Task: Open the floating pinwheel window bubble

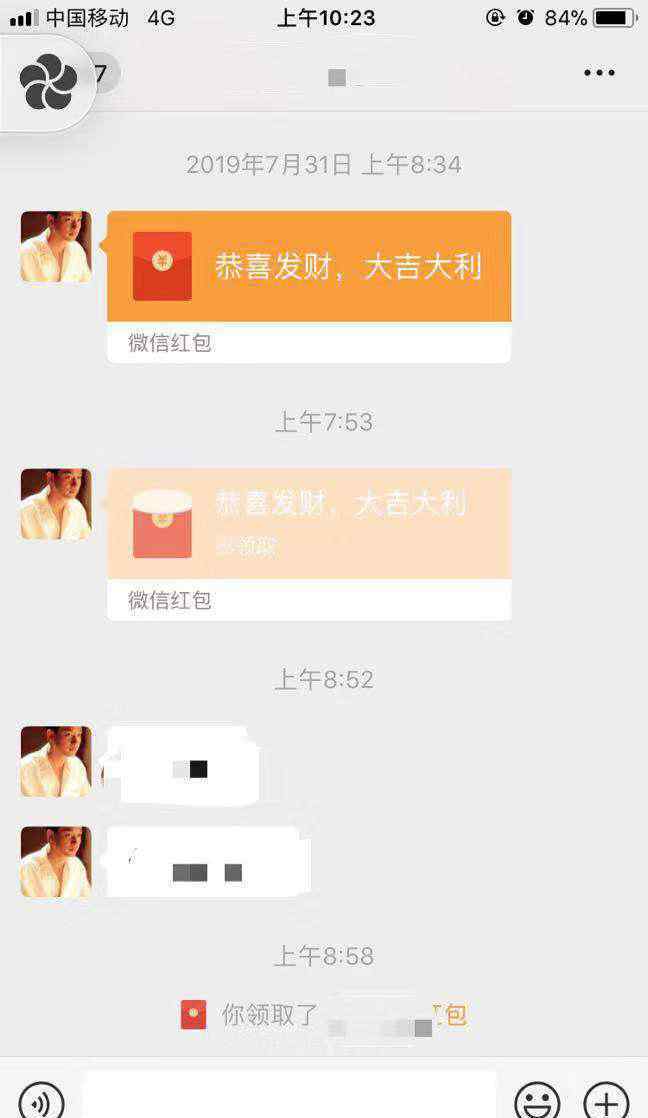Action: click(x=48, y=83)
